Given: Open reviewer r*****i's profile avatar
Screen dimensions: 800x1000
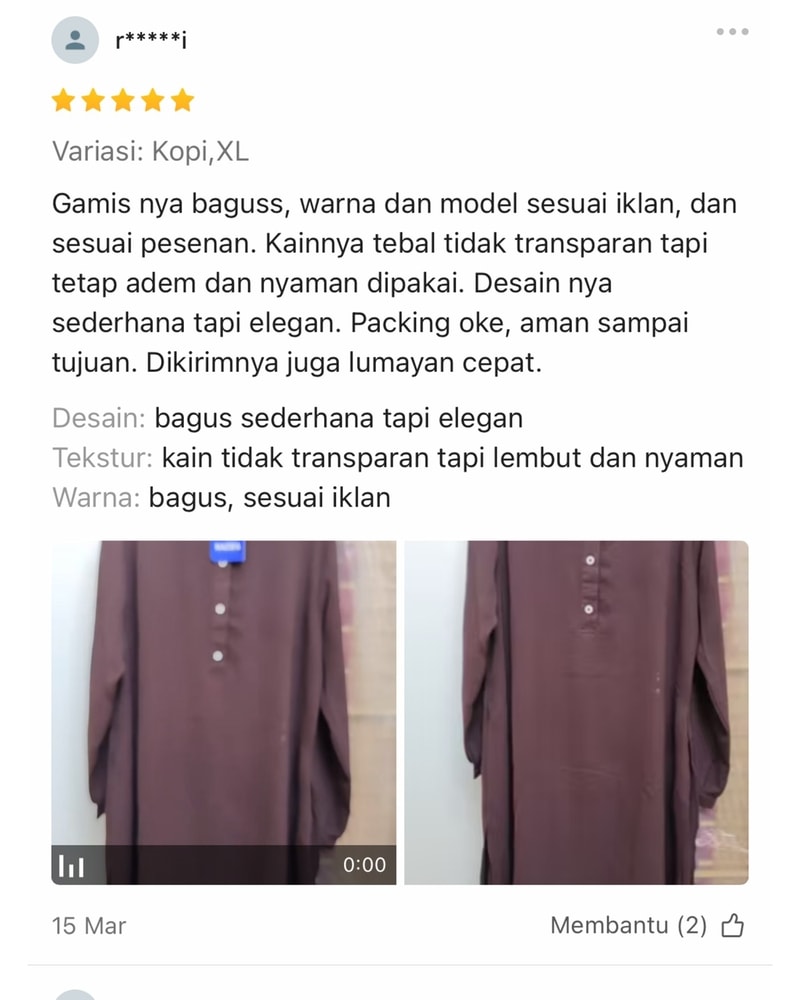Looking at the screenshot, I should pos(75,41).
